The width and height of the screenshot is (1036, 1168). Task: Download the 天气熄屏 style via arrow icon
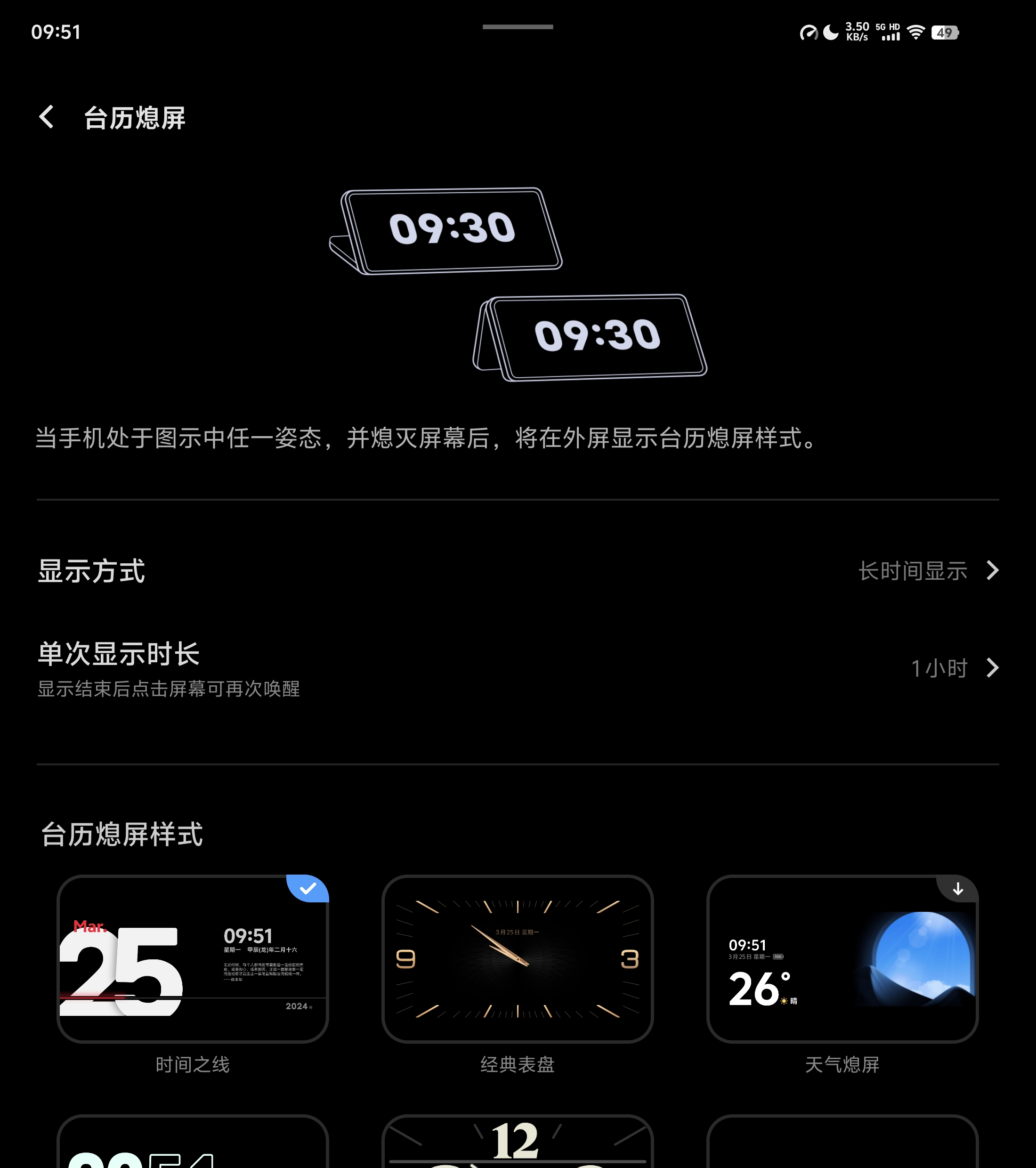point(958,889)
